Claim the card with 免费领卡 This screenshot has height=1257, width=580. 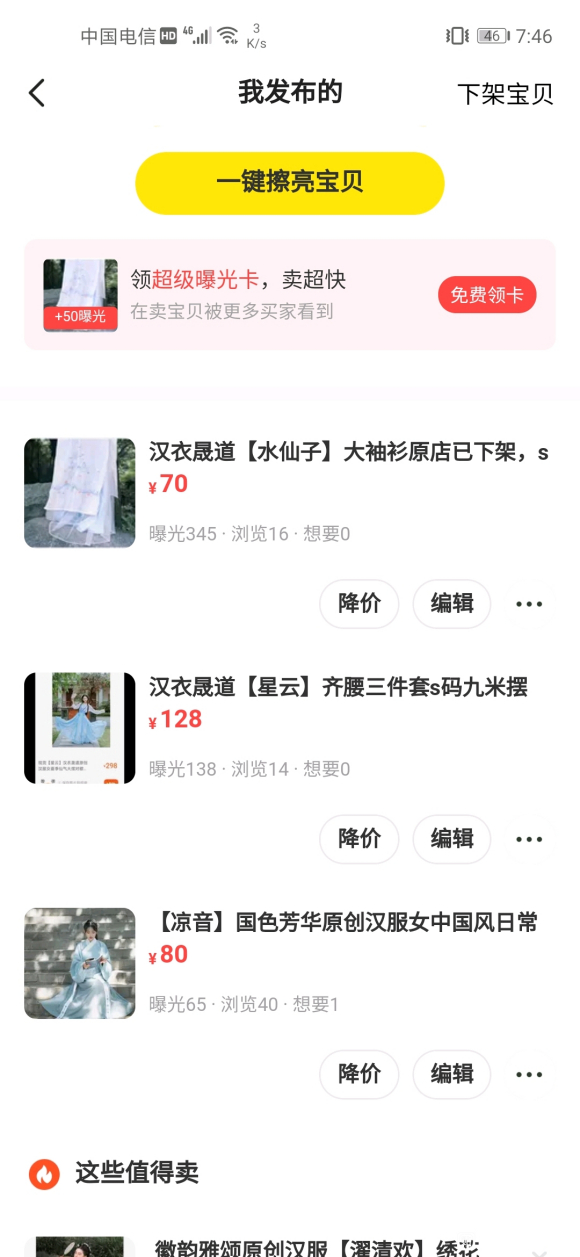click(487, 295)
